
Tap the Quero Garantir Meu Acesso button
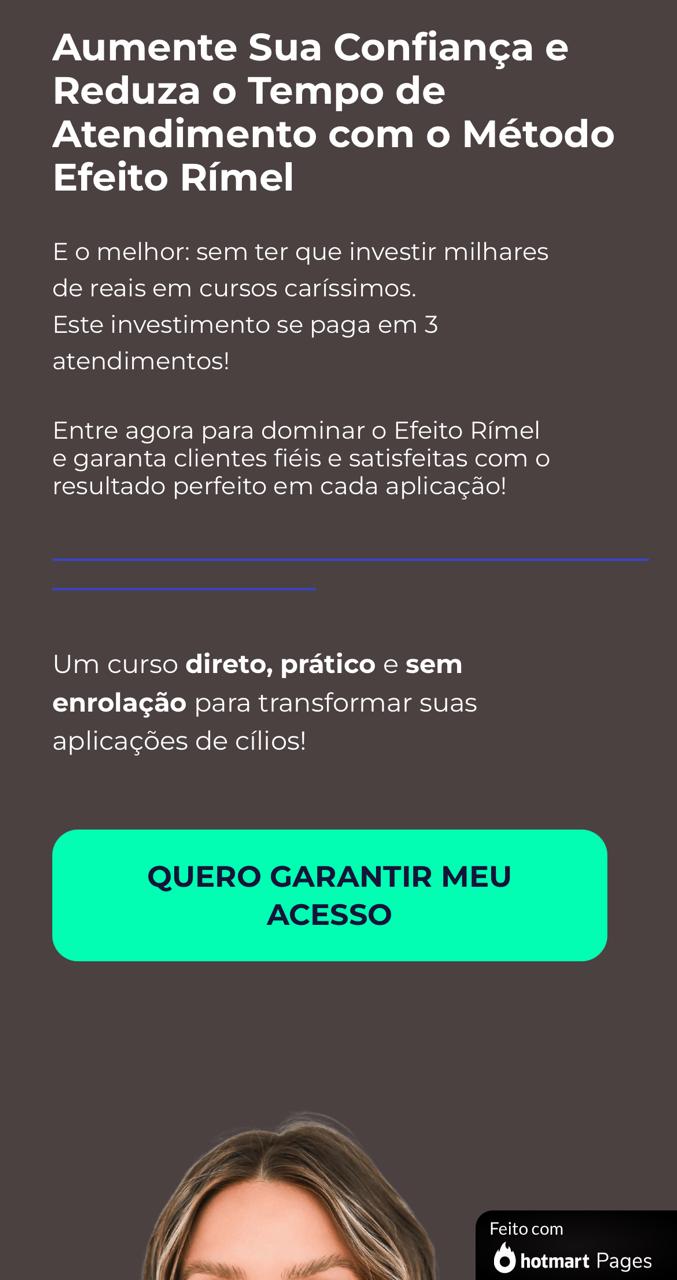pyautogui.click(x=329, y=895)
